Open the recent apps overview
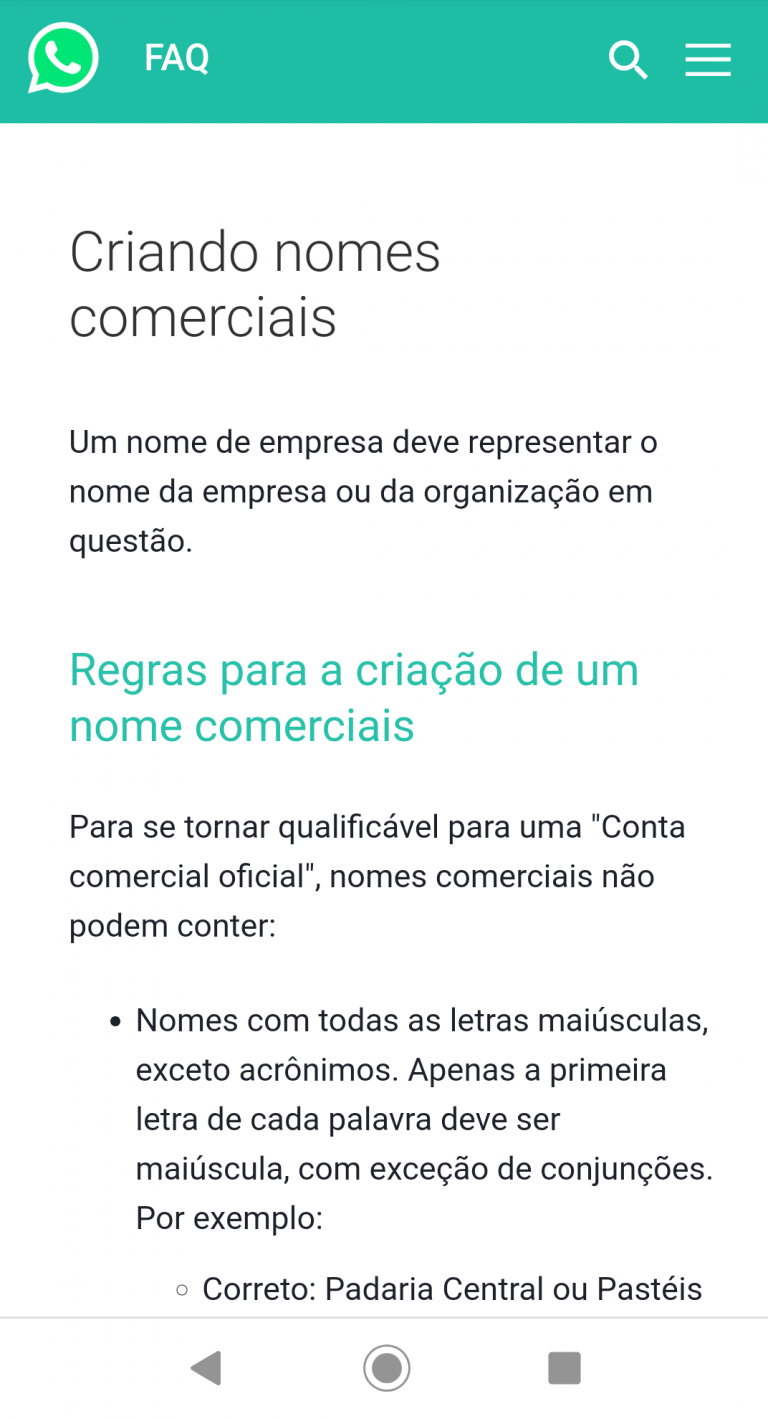The height and width of the screenshot is (1419, 768). tap(564, 1367)
